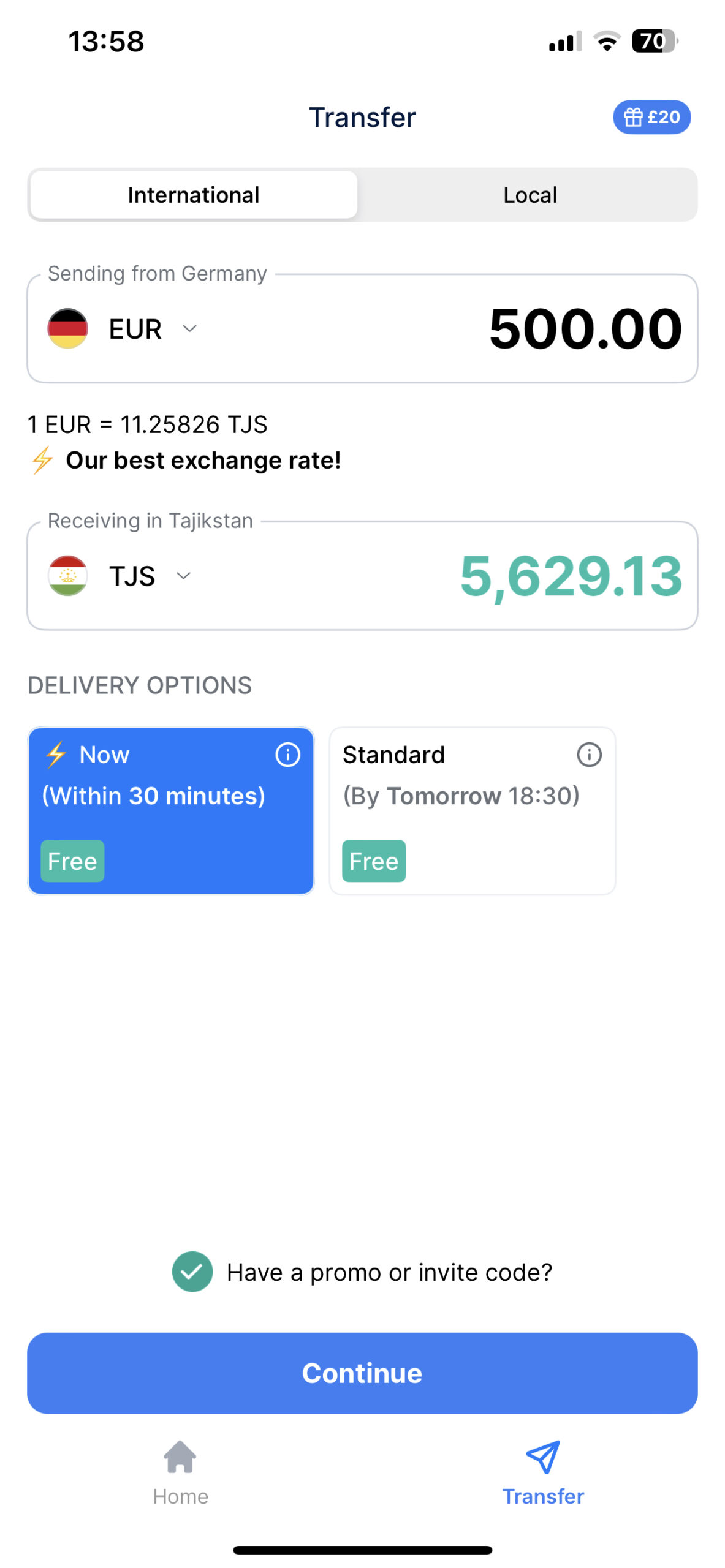The height and width of the screenshot is (1568, 725).
Task: Select the International transfer tab
Action: click(x=193, y=195)
